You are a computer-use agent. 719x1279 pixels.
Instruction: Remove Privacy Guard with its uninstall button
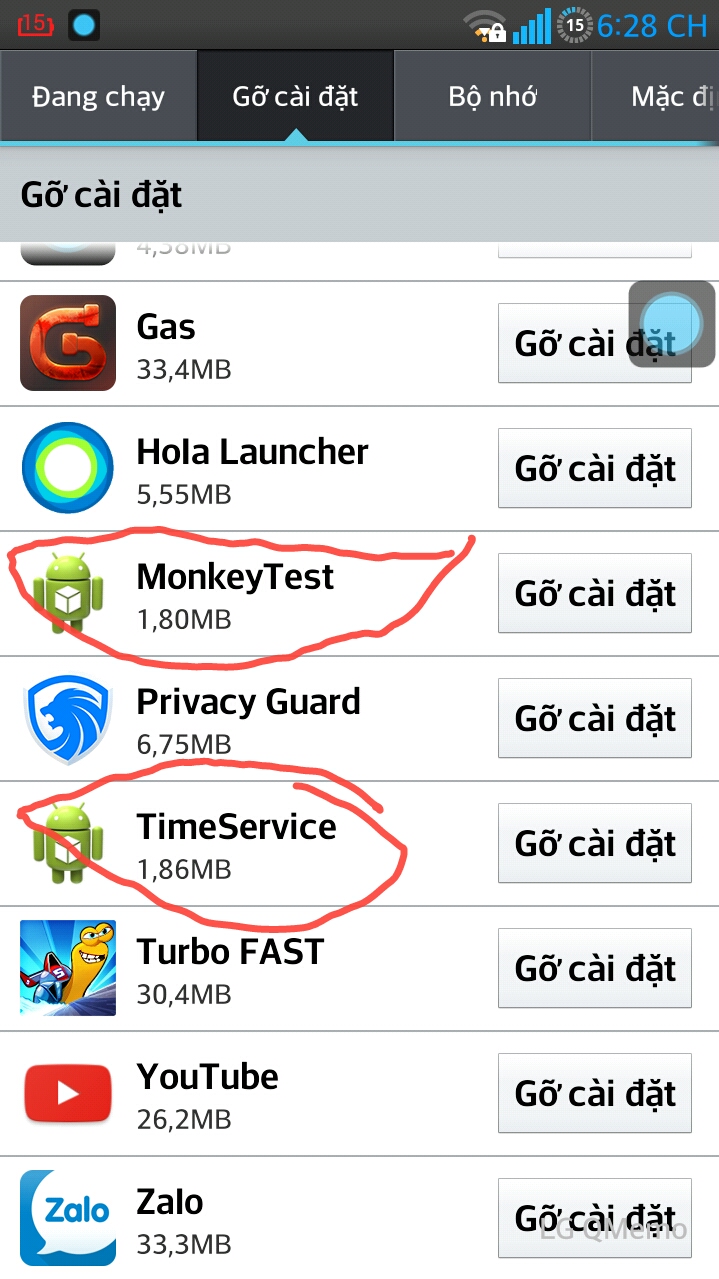[x=594, y=718]
